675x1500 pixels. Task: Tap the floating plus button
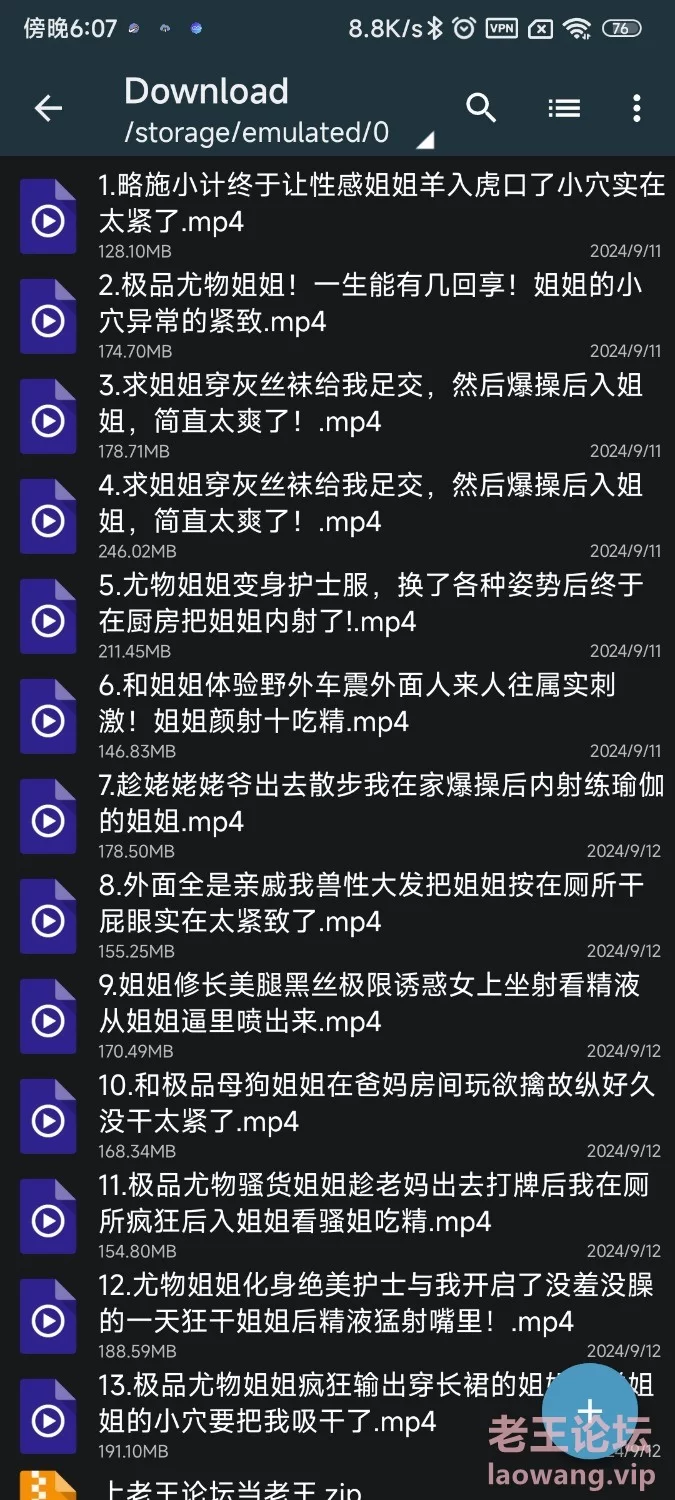coord(590,1412)
